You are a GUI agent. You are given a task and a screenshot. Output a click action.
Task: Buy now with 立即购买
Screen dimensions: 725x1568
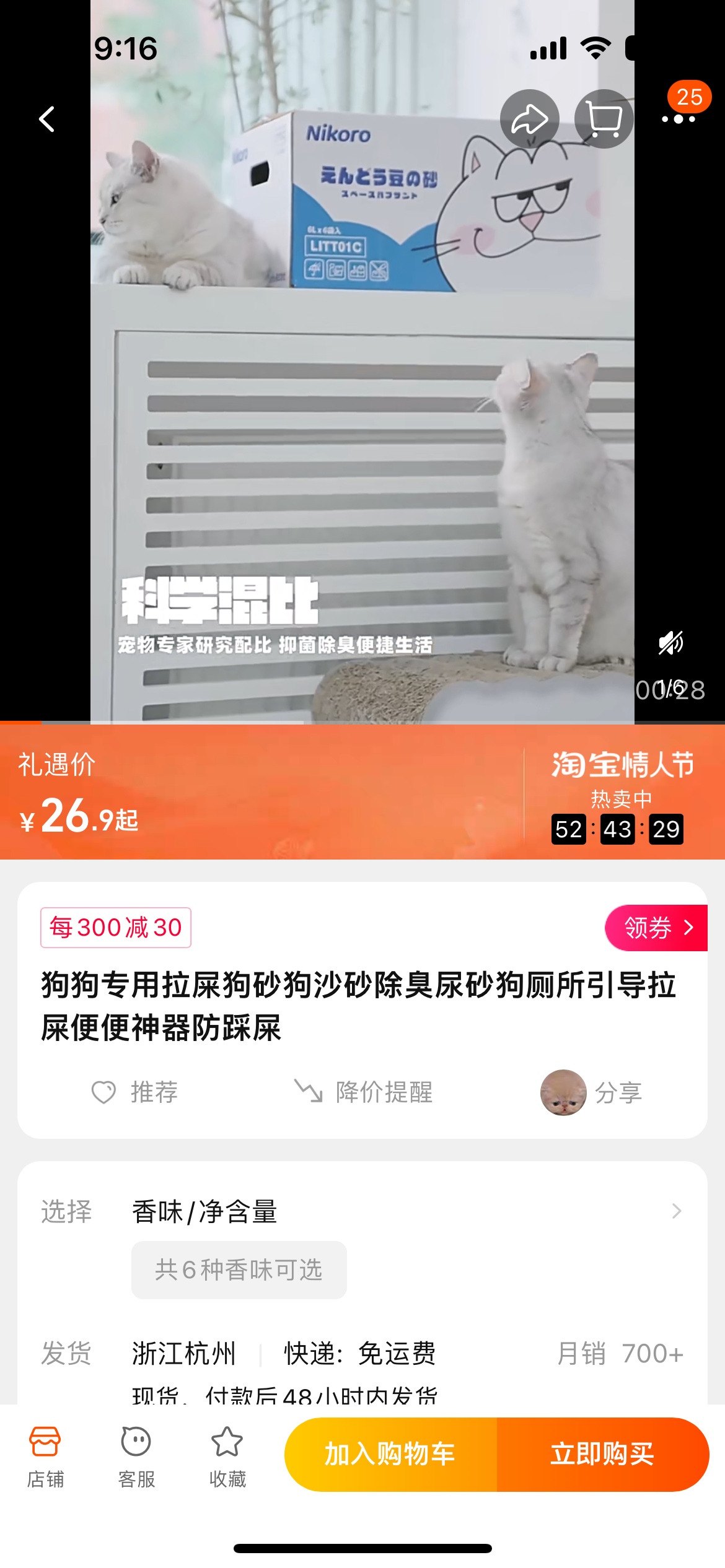pyautogui.click(x=602, y=1454)
